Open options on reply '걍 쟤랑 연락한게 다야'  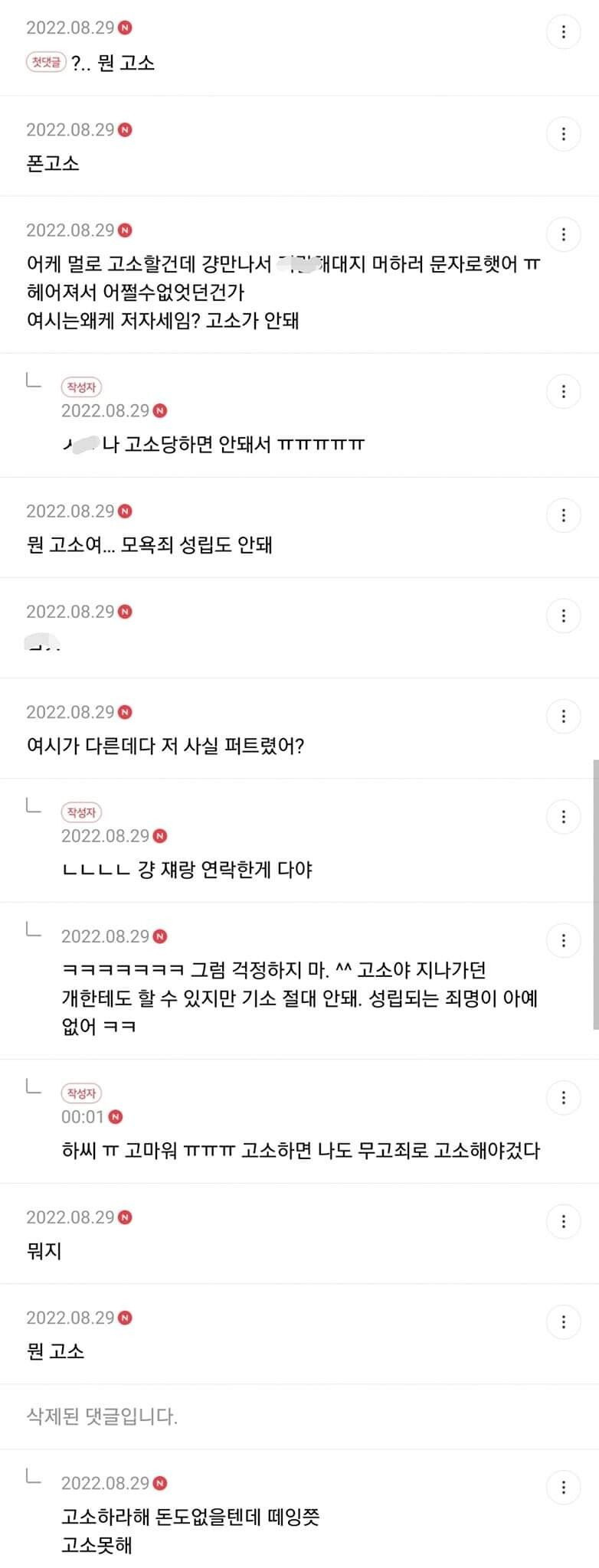coord(564,817)
